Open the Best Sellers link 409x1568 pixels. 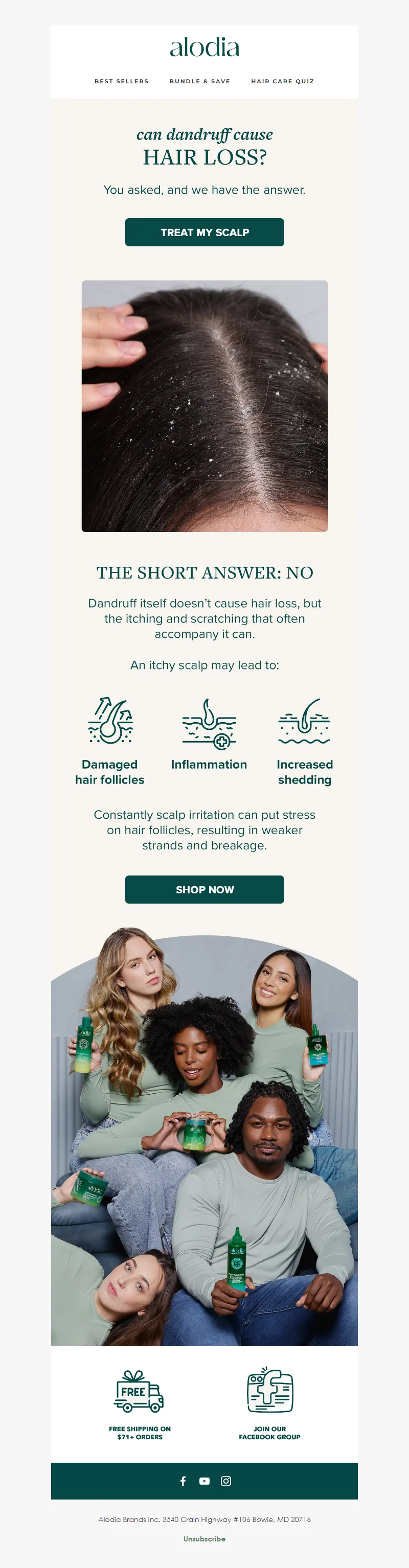[x=121, y=81]
